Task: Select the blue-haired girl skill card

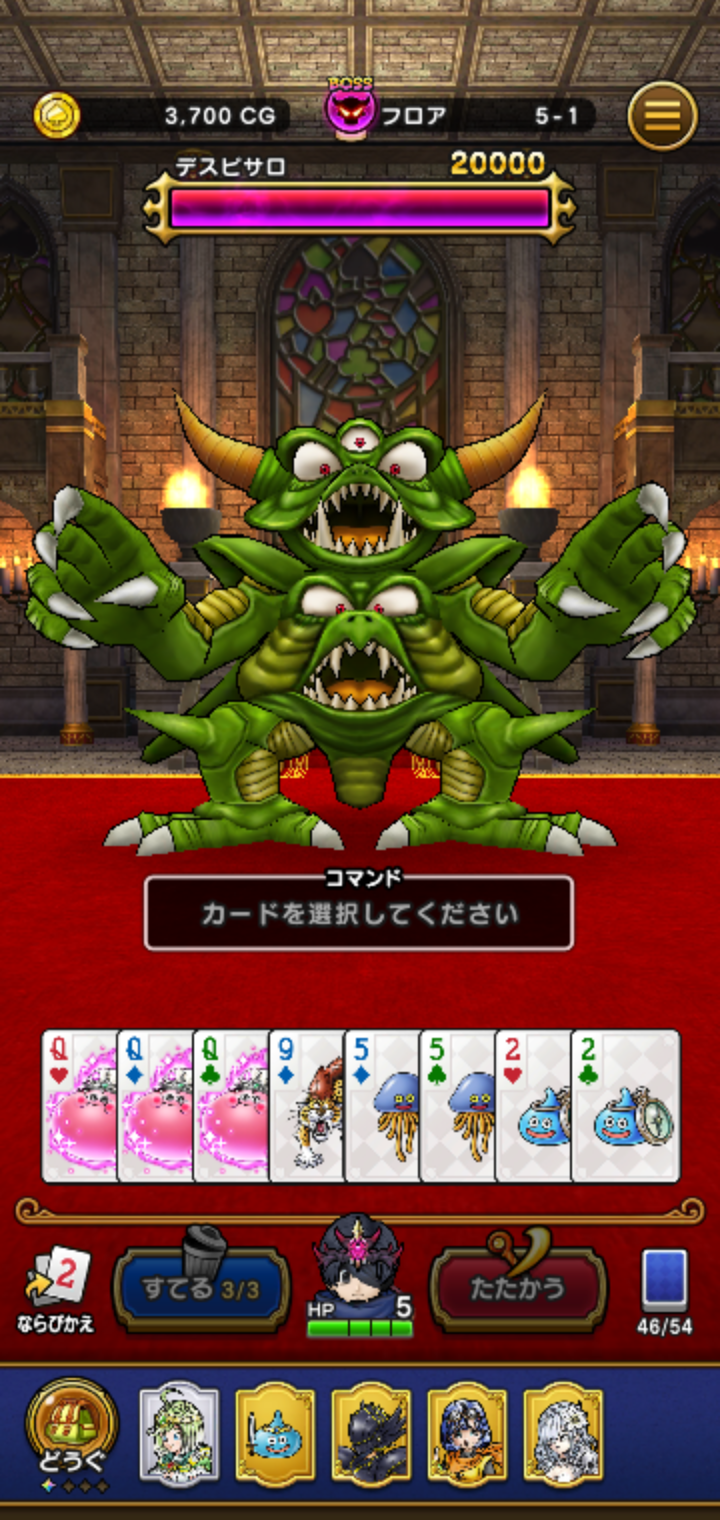Action: [x=467, y=1435]
